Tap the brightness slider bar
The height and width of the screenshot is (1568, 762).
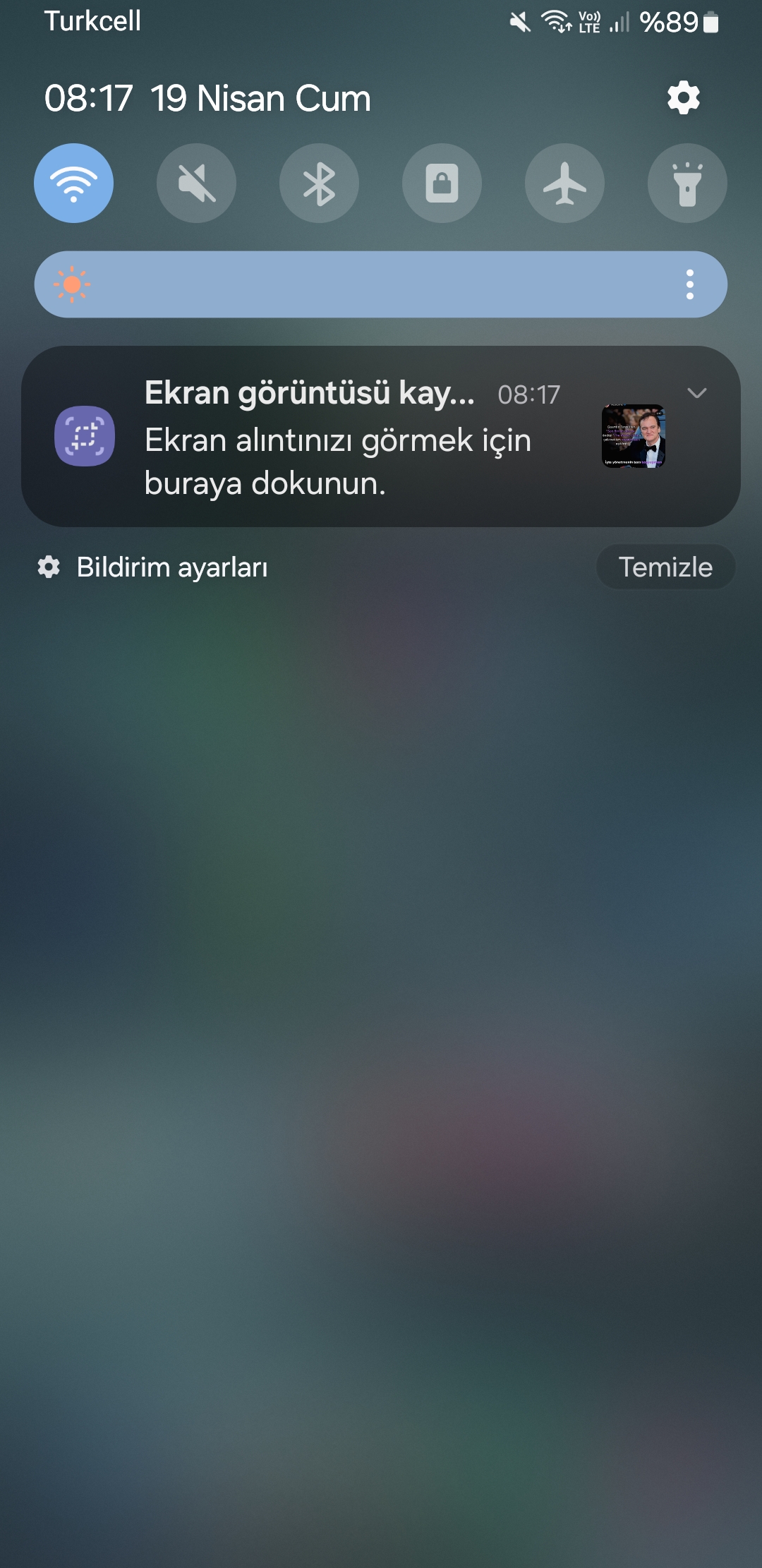click(x=381, y=284)
